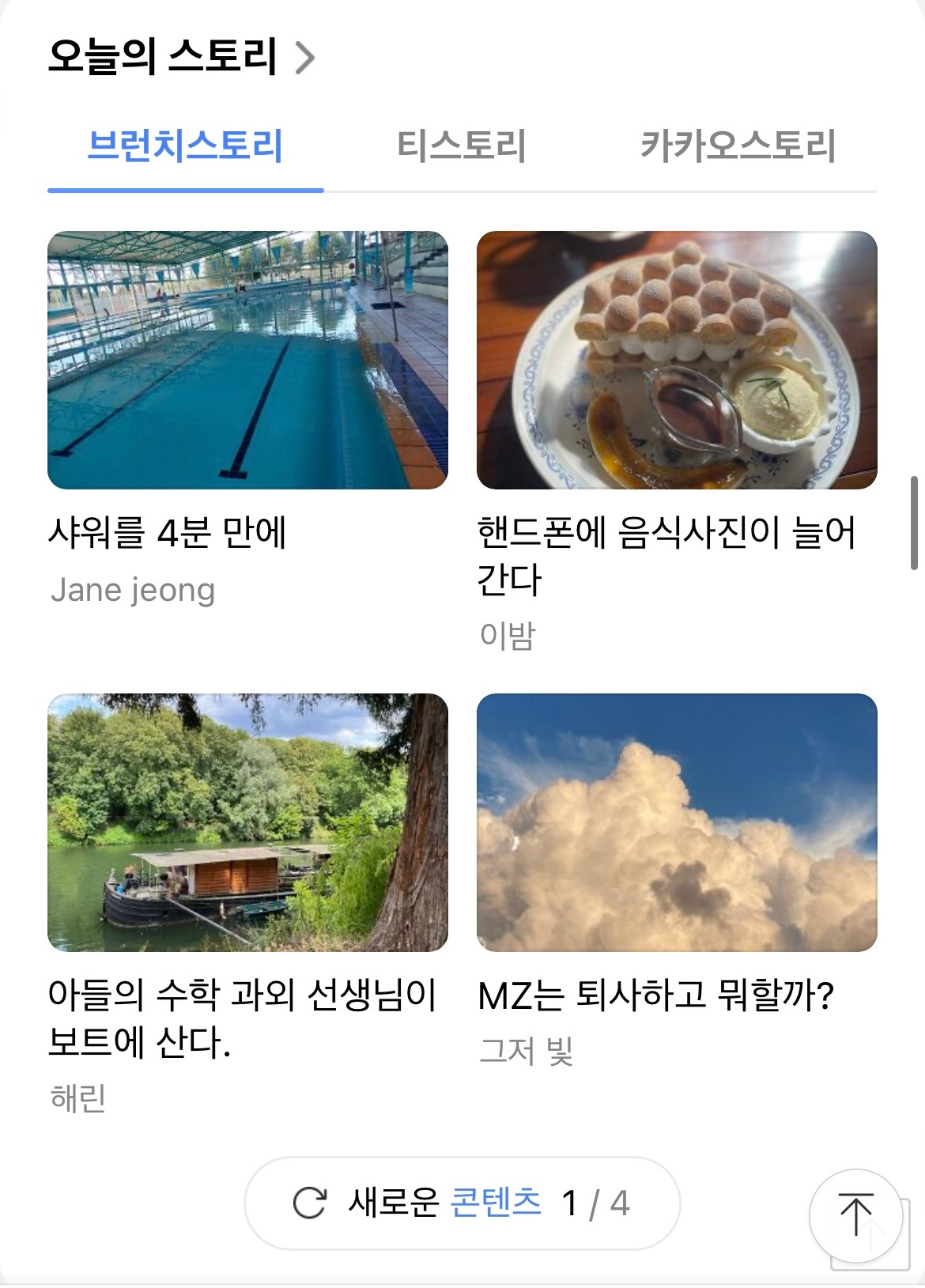
Task: Select the 카카오스토리 tab
Action: click(738, 147)
